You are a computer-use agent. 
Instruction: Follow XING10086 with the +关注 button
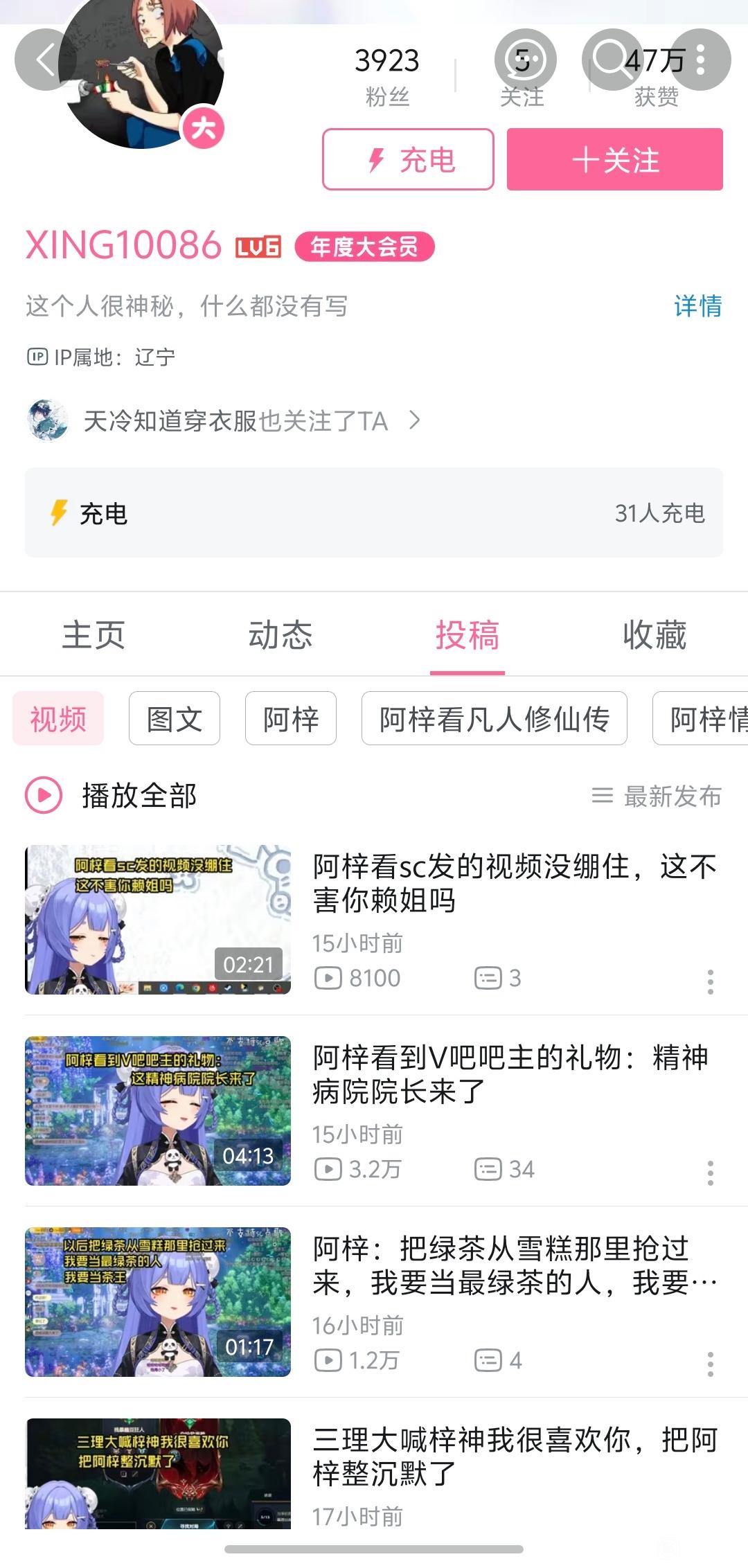click(614, 159)
